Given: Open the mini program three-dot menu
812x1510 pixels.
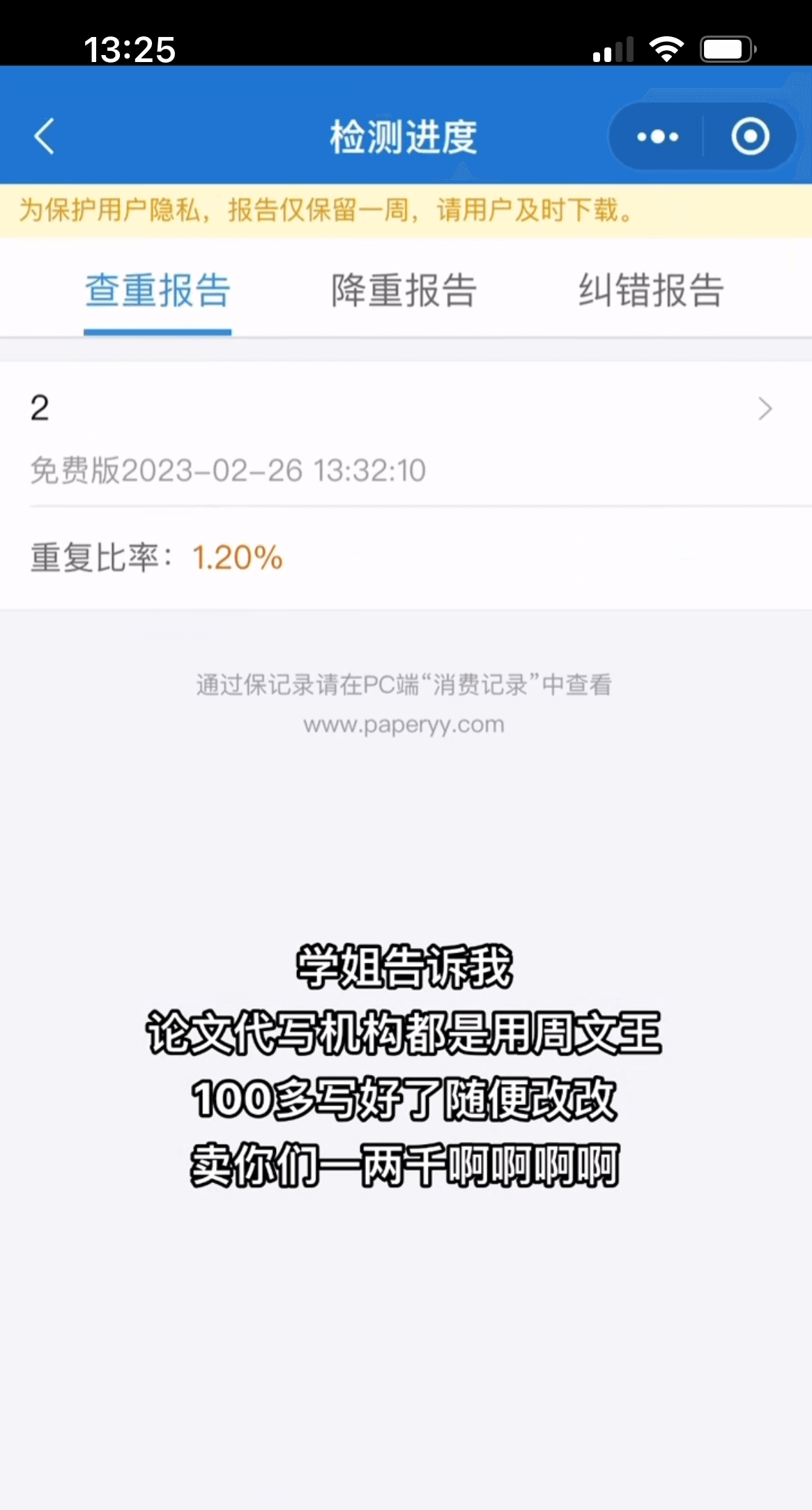Looking at the screenshot, I should click(657, 137).
